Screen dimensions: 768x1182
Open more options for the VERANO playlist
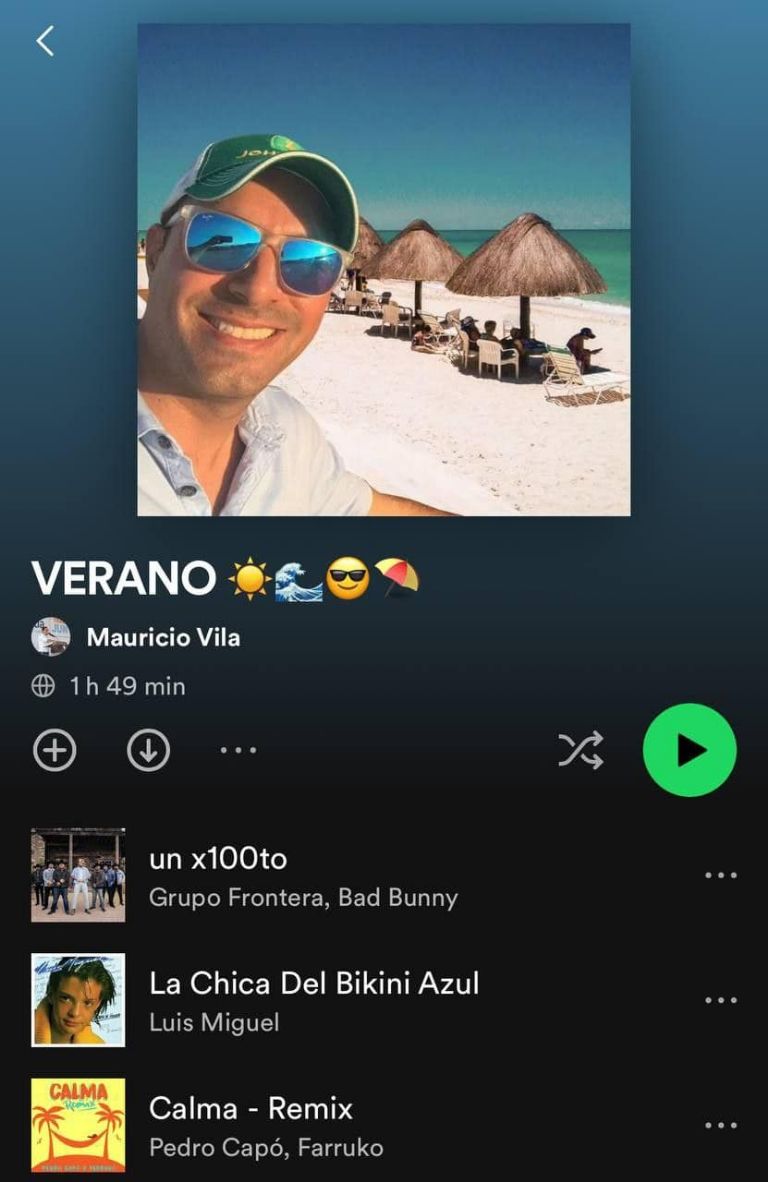click(x=238, y=750)
